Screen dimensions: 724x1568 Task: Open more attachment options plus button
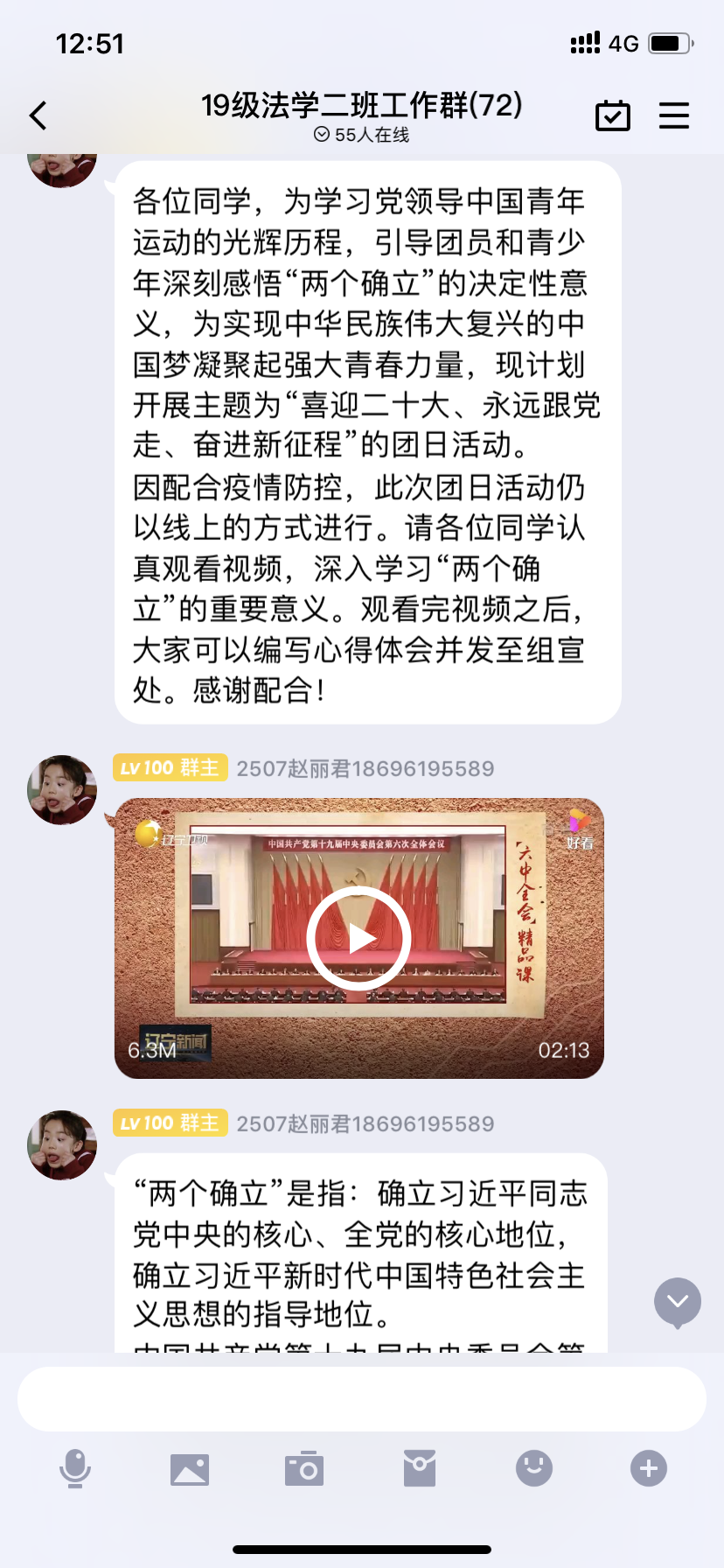649,1468
